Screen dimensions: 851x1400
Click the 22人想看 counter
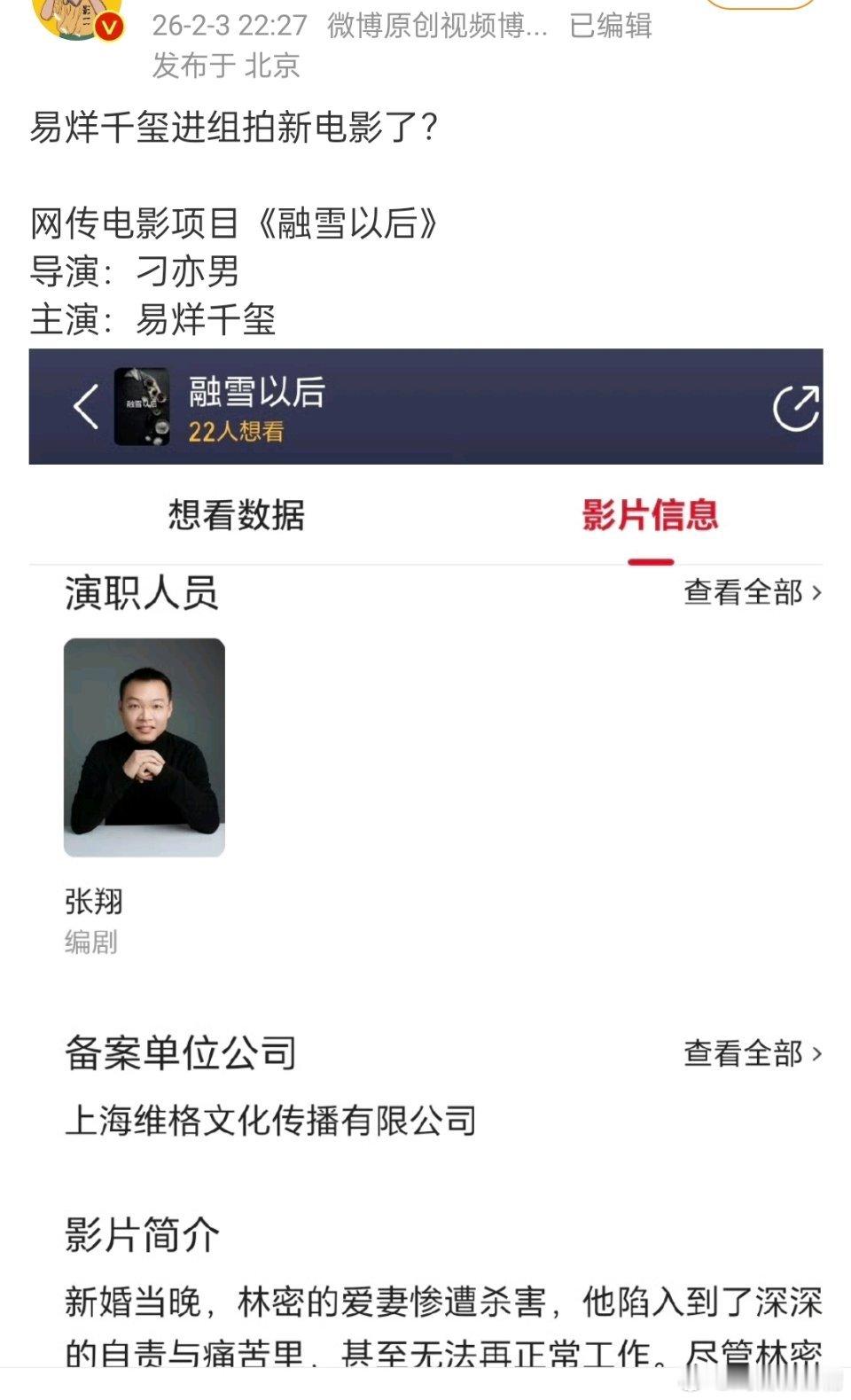pyautogui.click(x=236, y=434)
